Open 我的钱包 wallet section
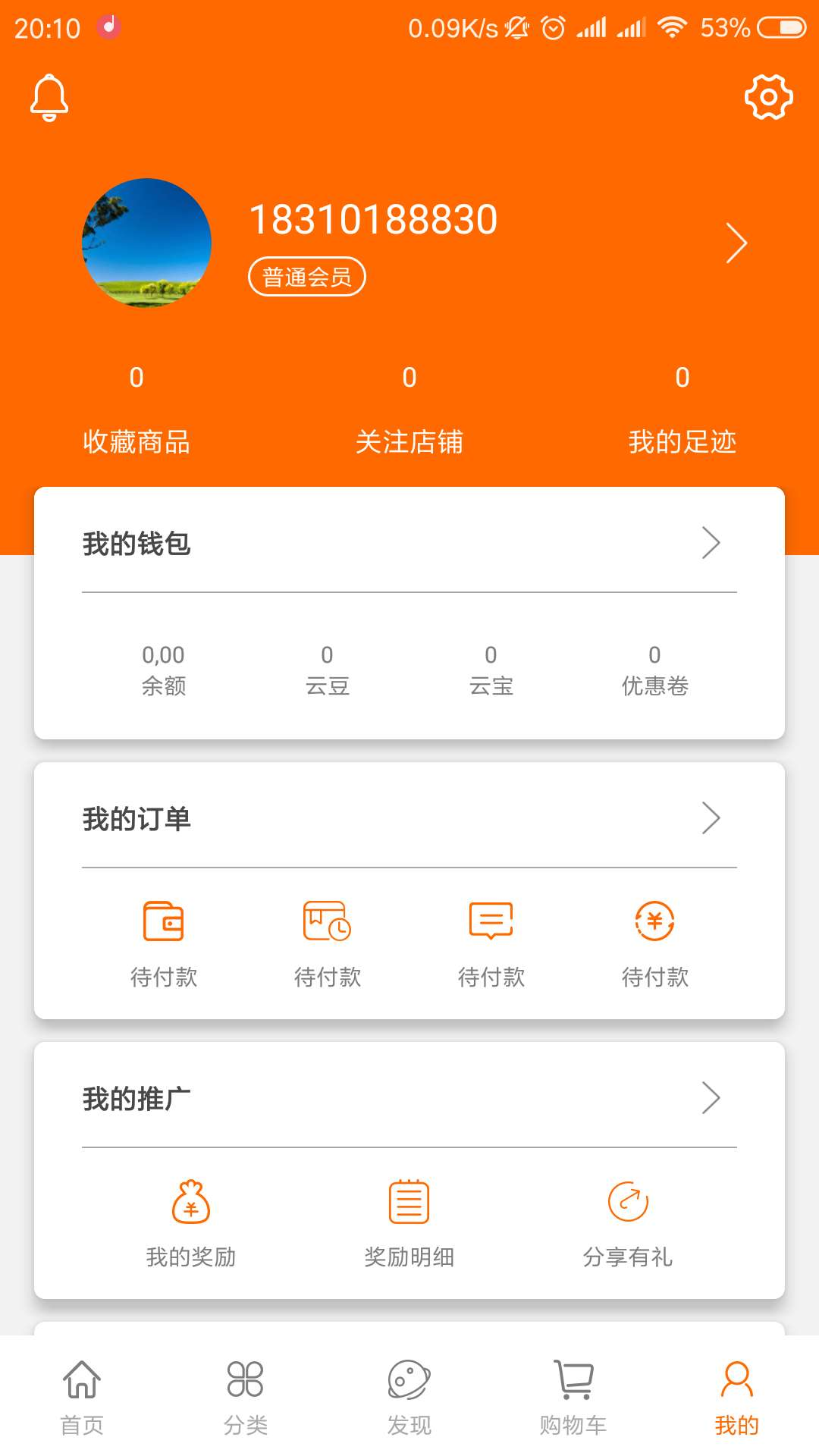Screen dimensions: 819x1456 tap(409, 543)
